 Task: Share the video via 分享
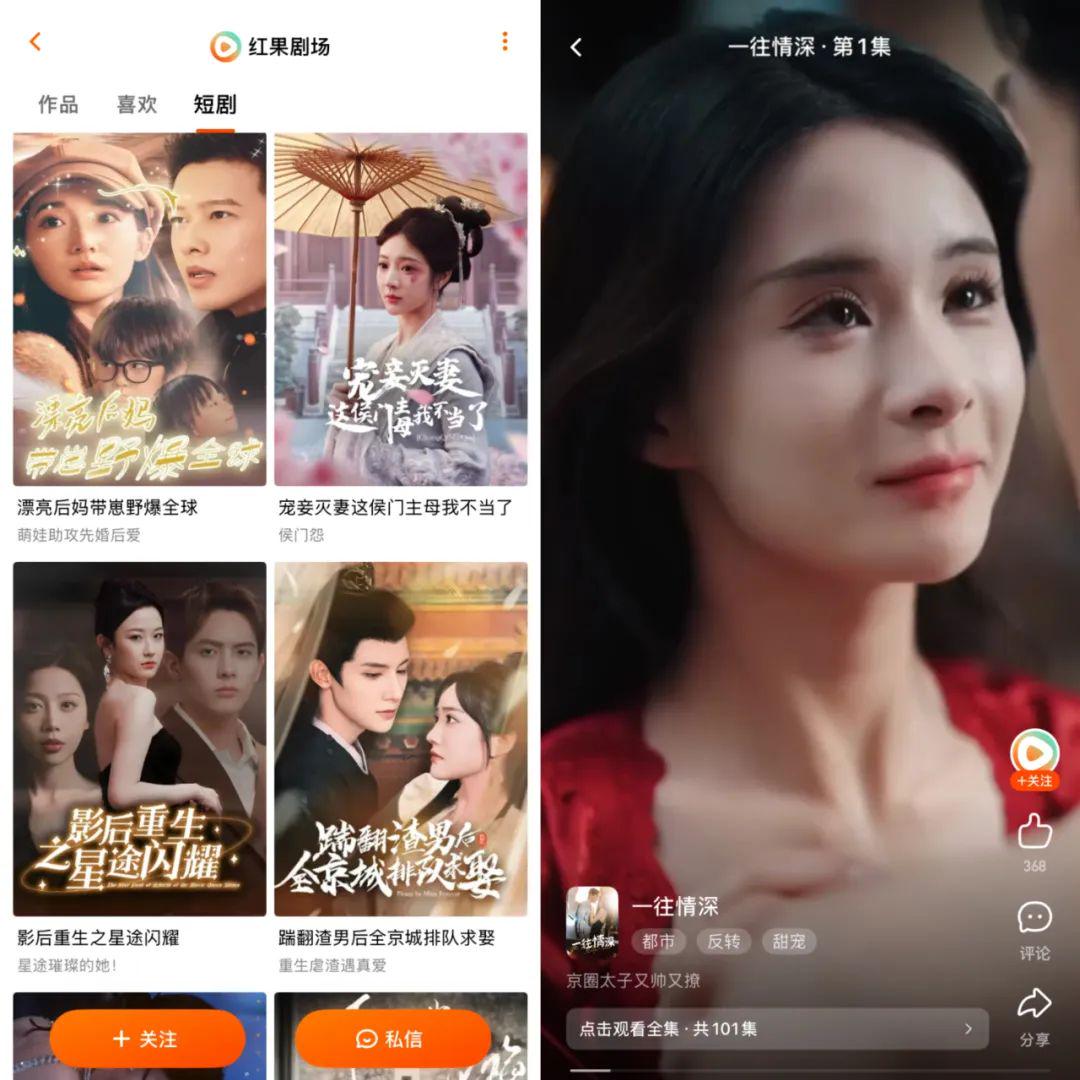coord(1035,1005)
